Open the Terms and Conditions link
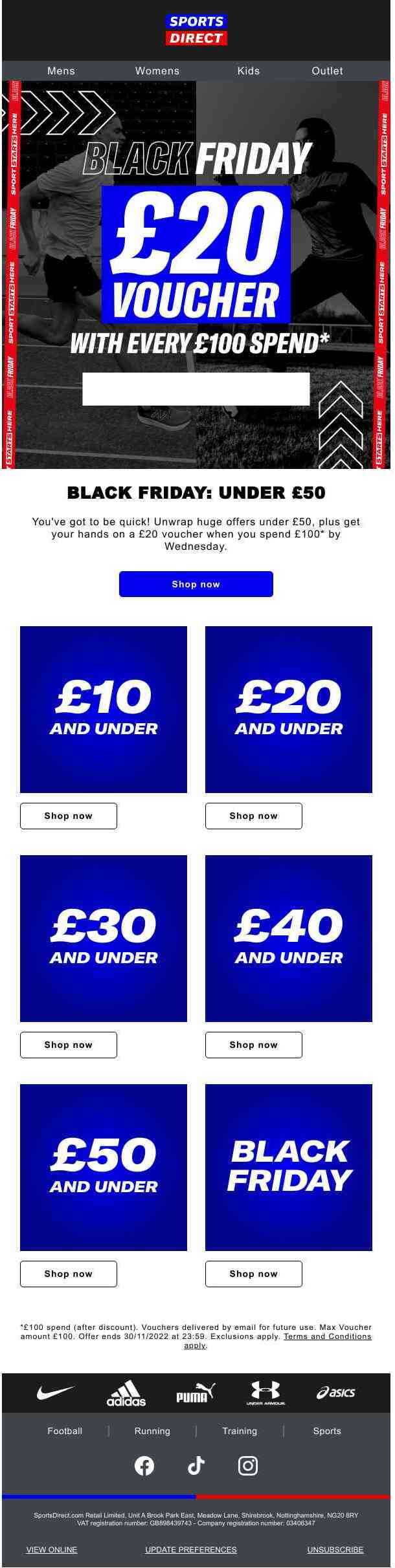The width and height of the screenshot is (395, 1568). tap(327, 1336)
